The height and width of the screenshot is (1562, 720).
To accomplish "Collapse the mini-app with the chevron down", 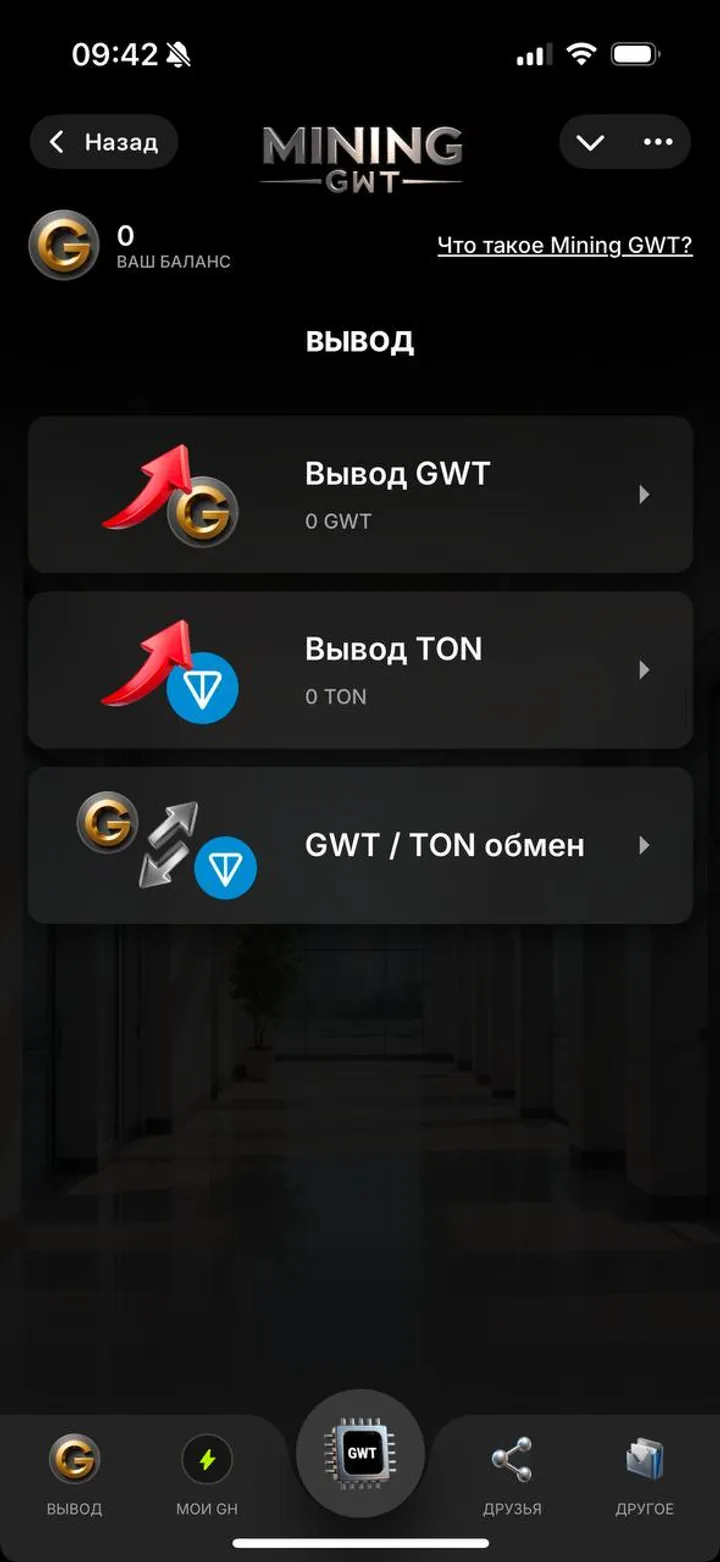I will click(x=590, y=142).
